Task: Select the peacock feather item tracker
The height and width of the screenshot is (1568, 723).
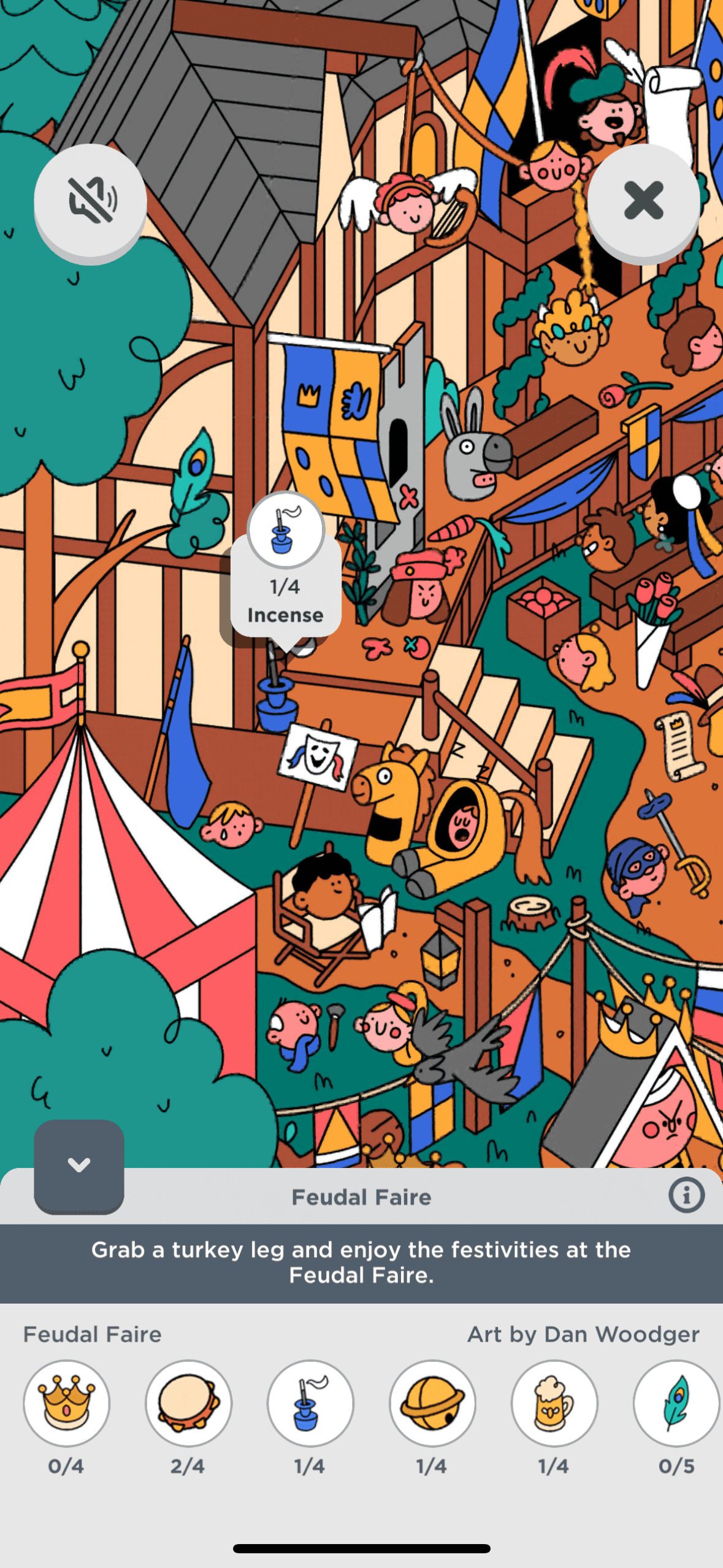Action: pos(676,1403)
